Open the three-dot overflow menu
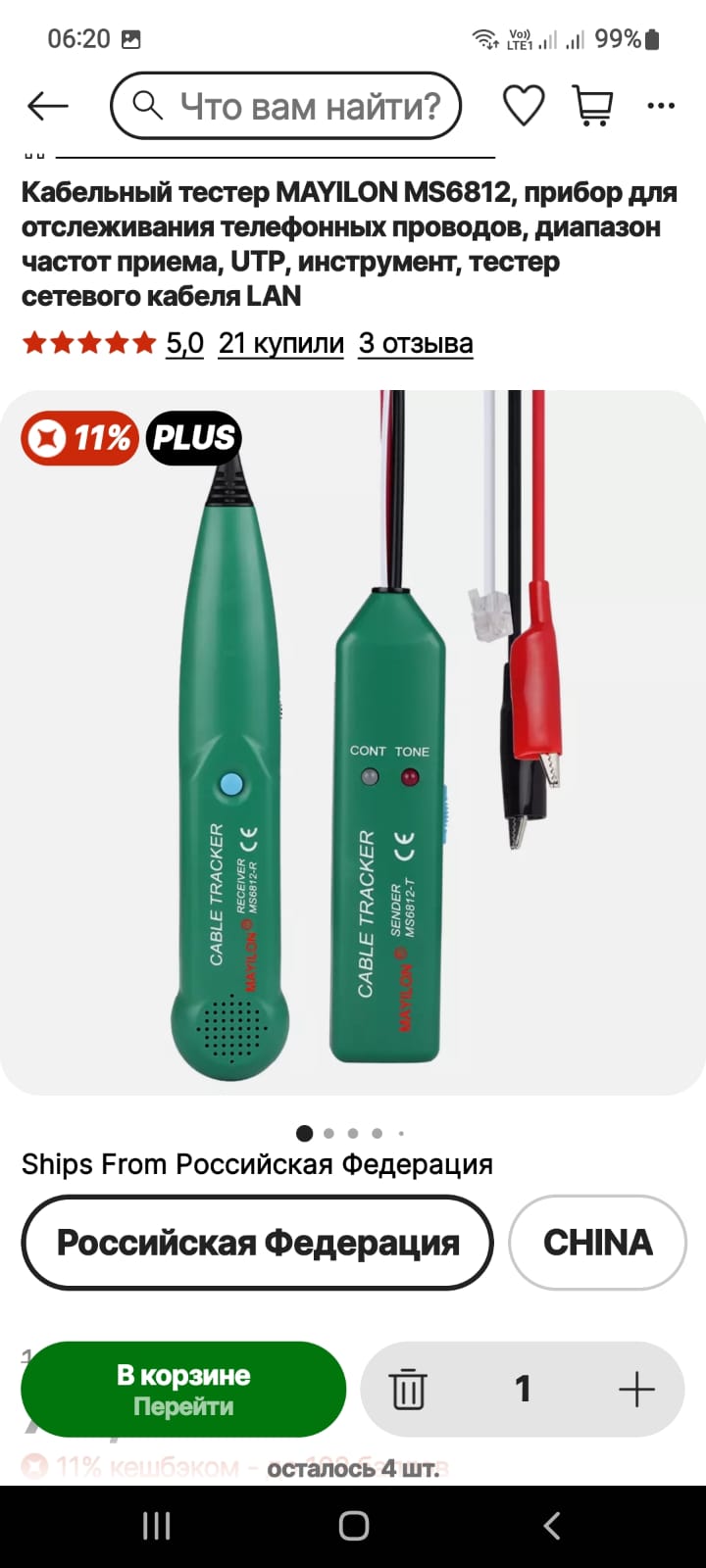Image resolution: width=706 pixels, height=1568 pixels. click(661, 106)
